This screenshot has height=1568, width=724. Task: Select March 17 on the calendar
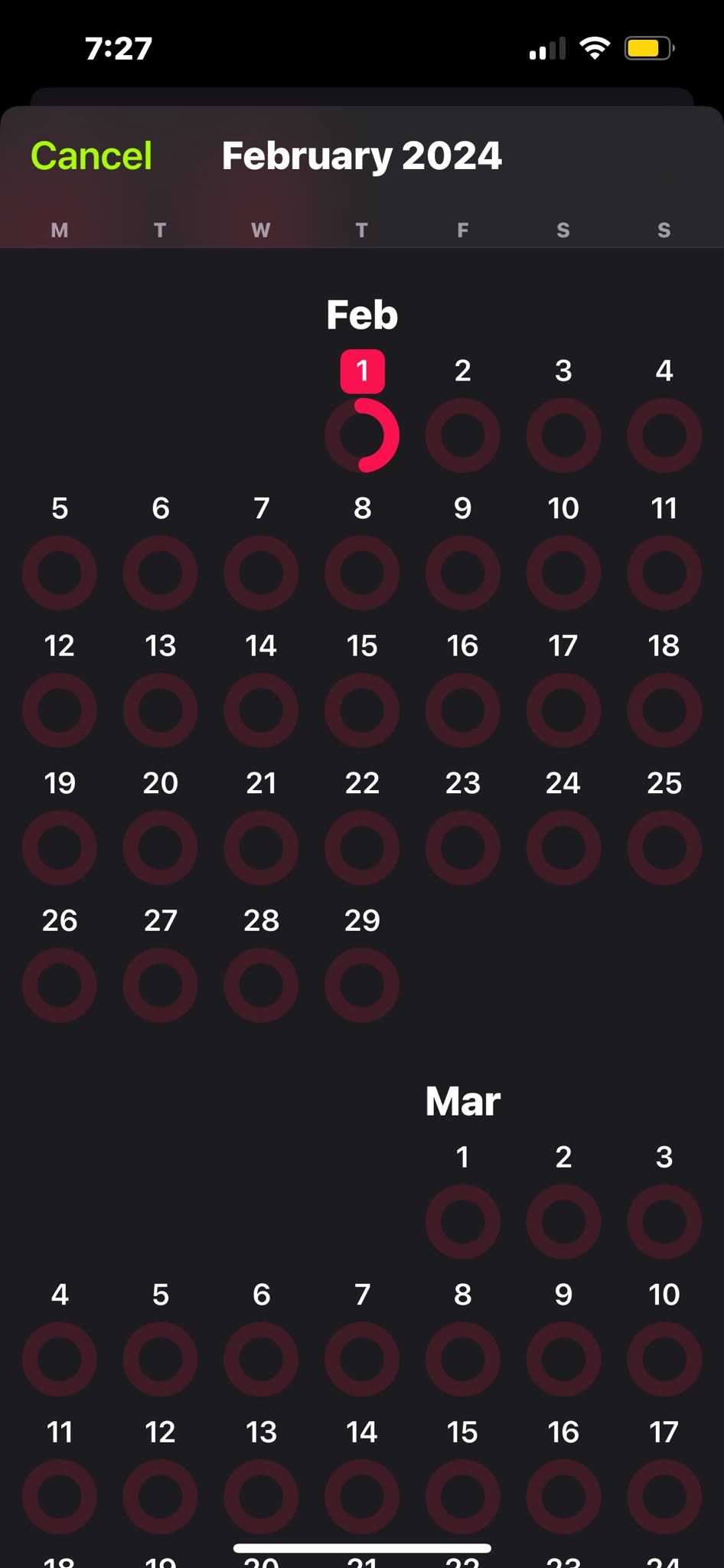pos(664,1496)
